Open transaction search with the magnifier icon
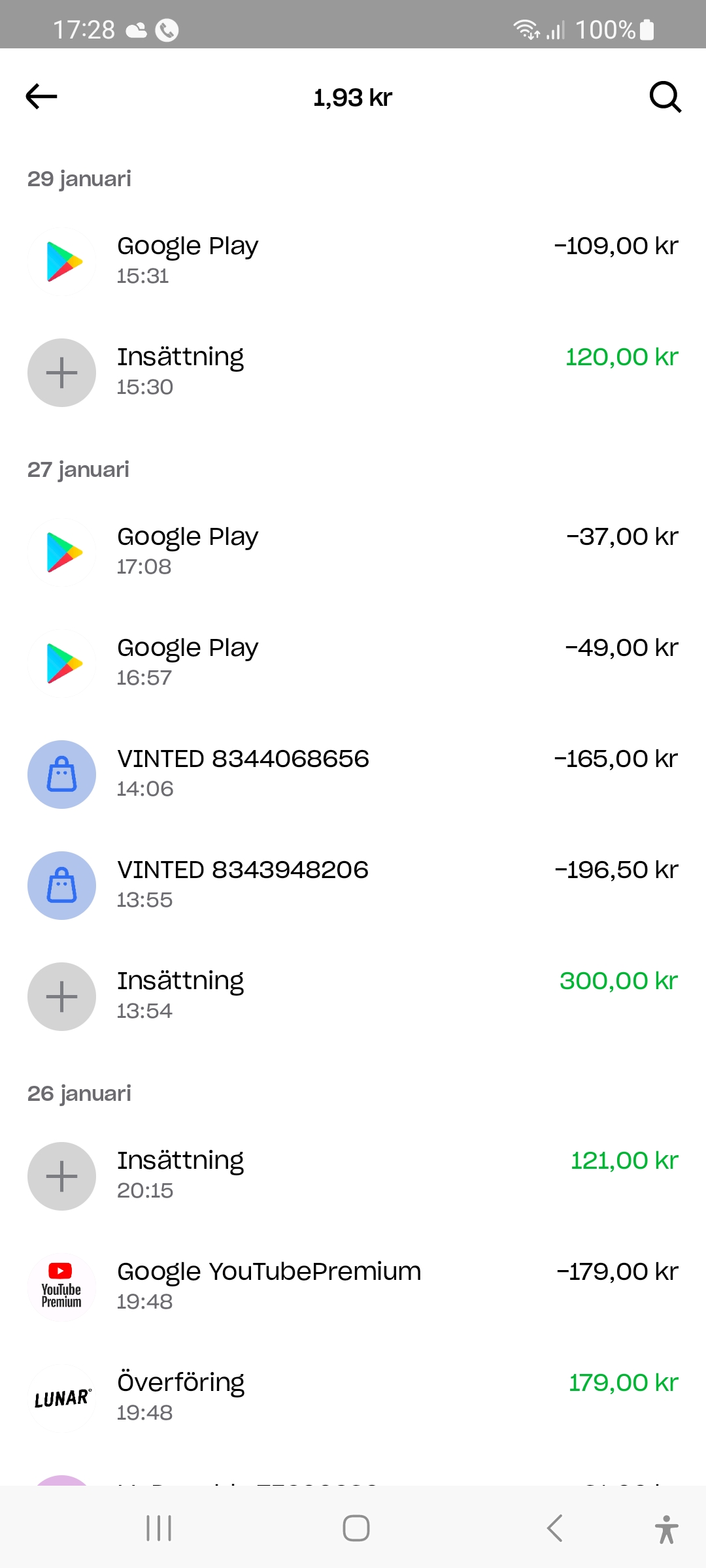This screenshot has height=1568, width=706. point(665,97)
